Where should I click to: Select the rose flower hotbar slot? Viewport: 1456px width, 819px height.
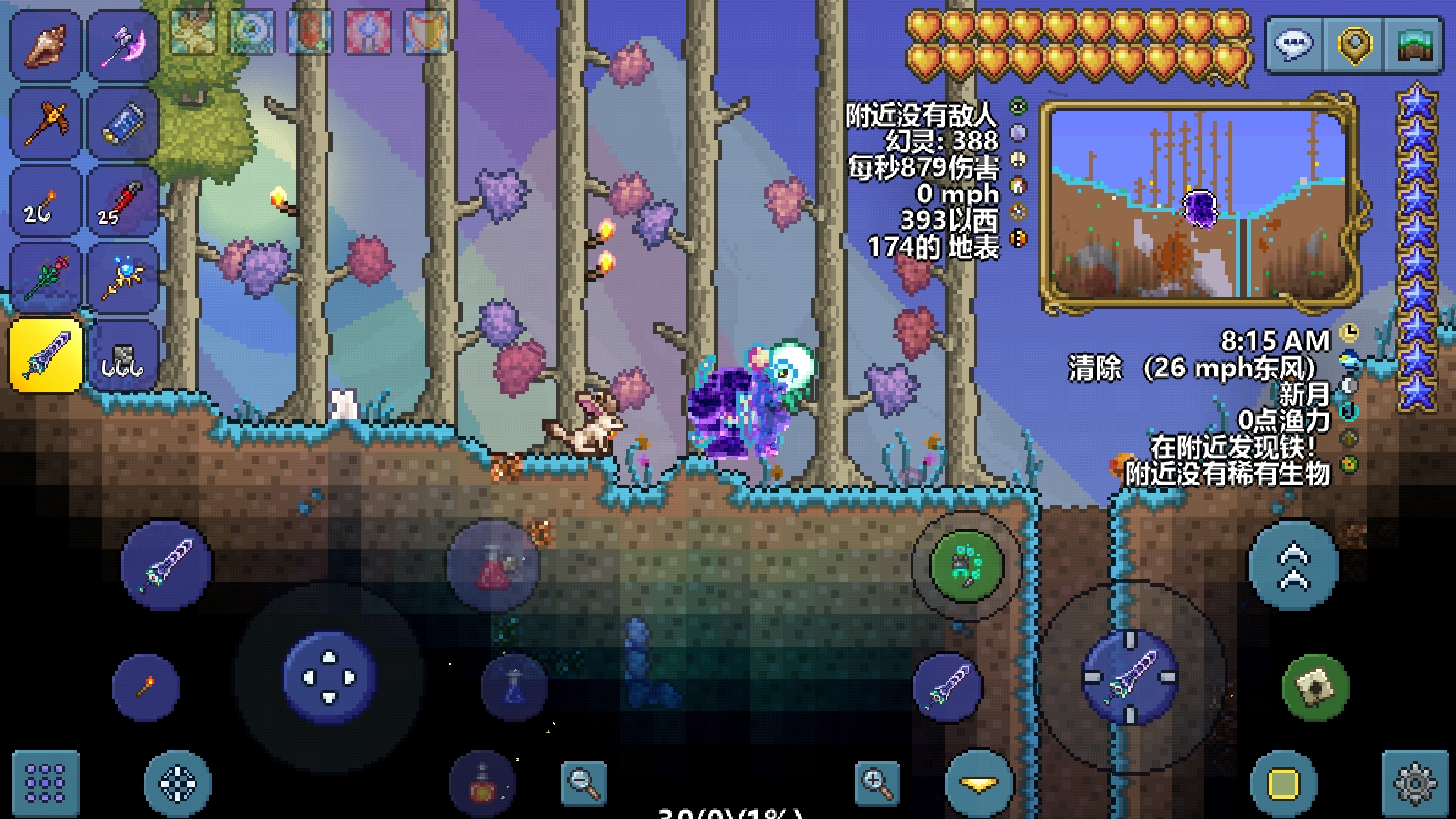pos(45,278)
